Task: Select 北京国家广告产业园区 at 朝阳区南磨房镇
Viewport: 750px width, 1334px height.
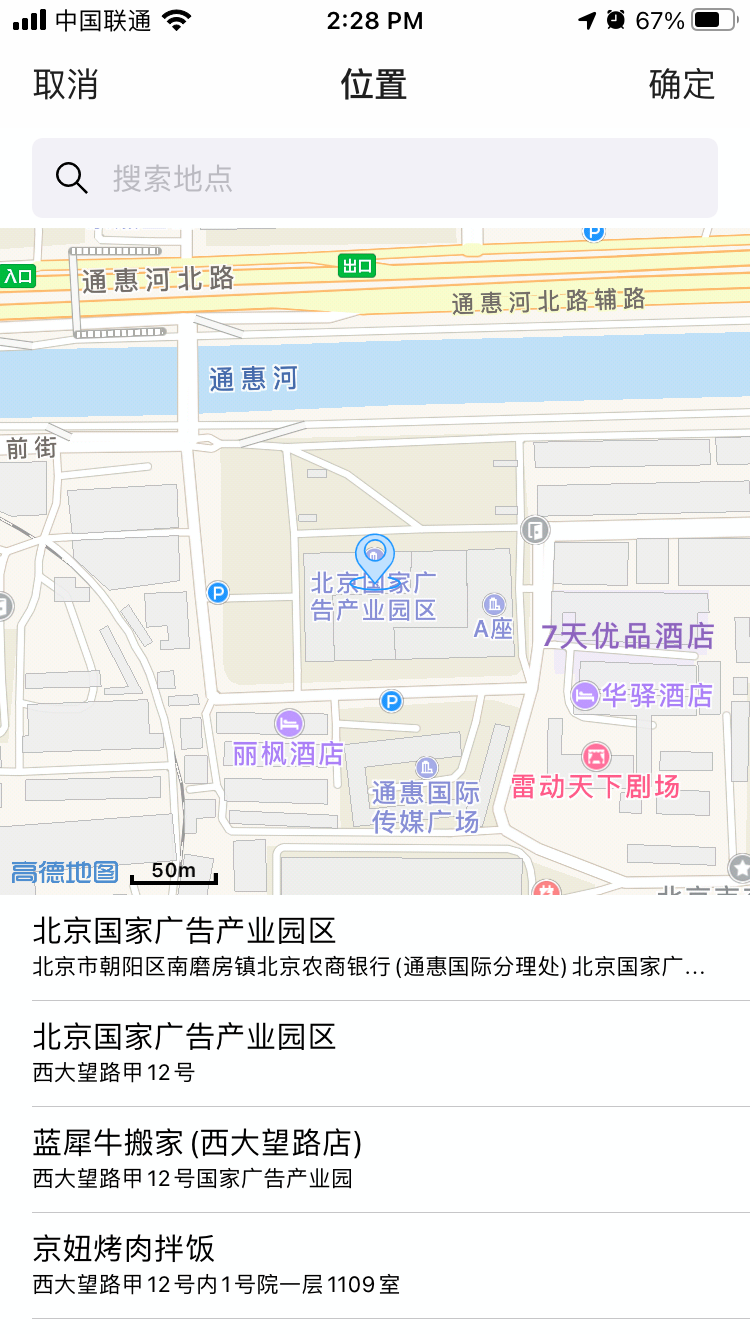Action: 375,947
